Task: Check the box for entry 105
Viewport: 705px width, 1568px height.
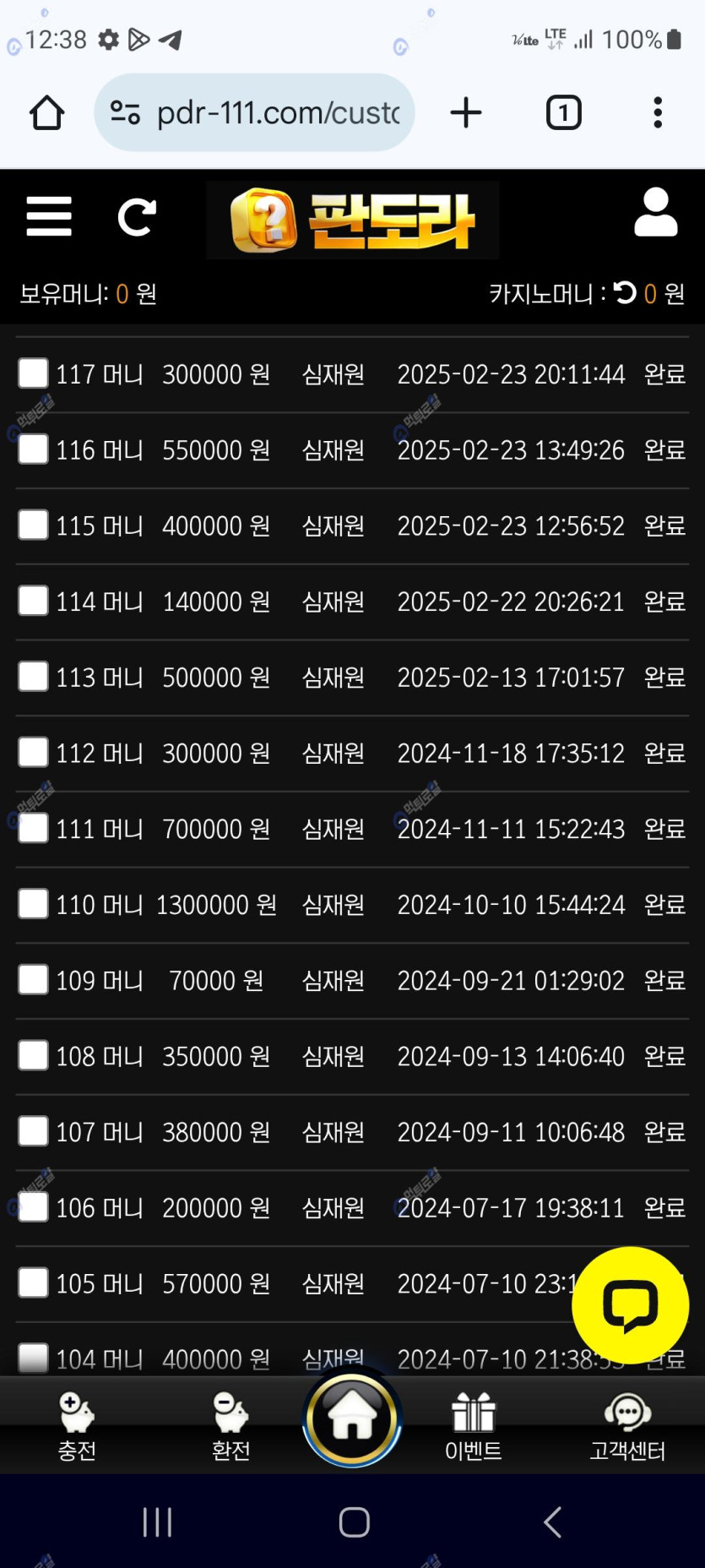Action: pos(33,1282)
